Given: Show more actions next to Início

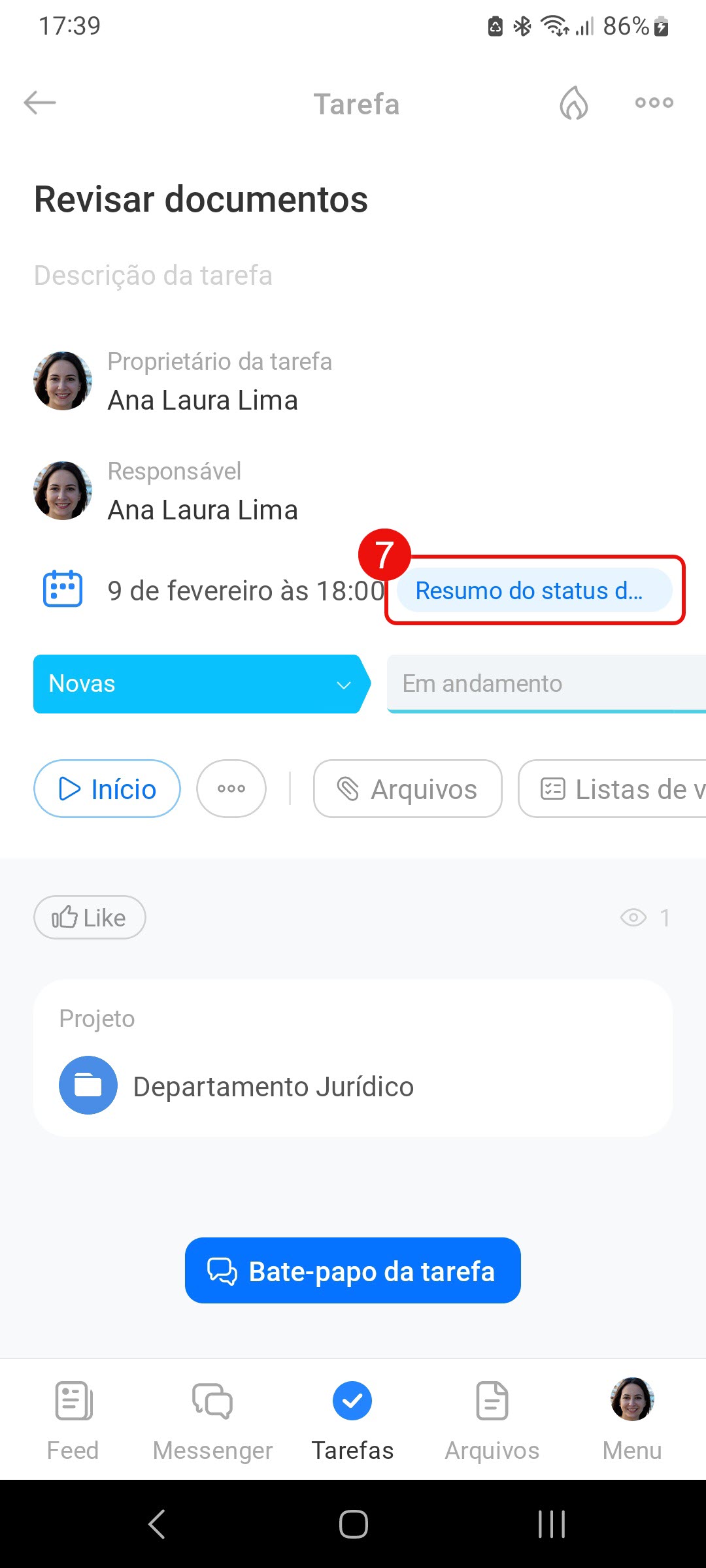Looking at the screenshot, I should (231, 789).
